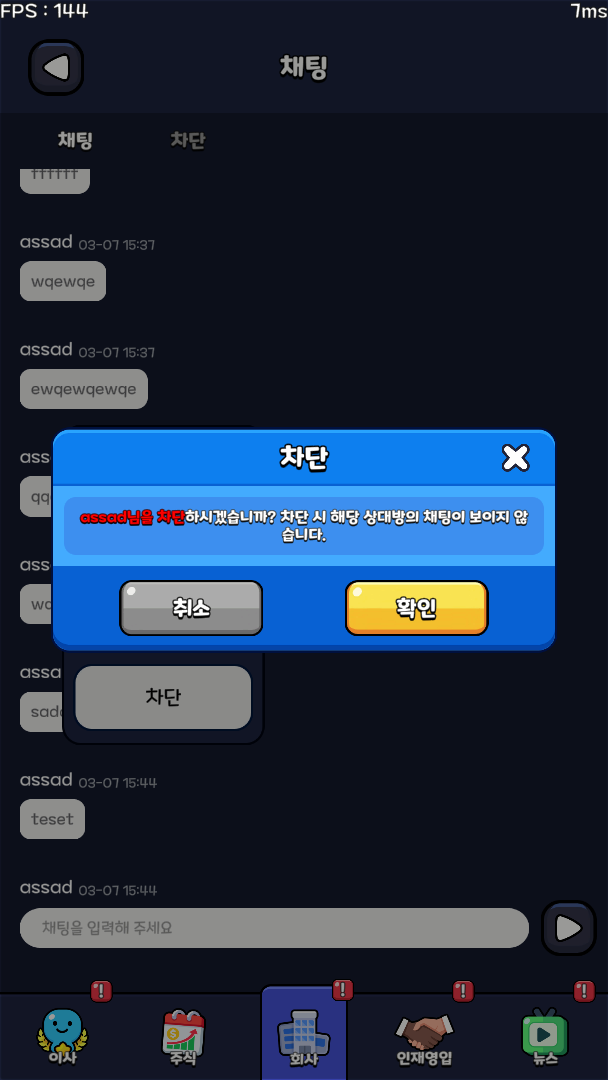Open the 주식 section

(183, 1035)
